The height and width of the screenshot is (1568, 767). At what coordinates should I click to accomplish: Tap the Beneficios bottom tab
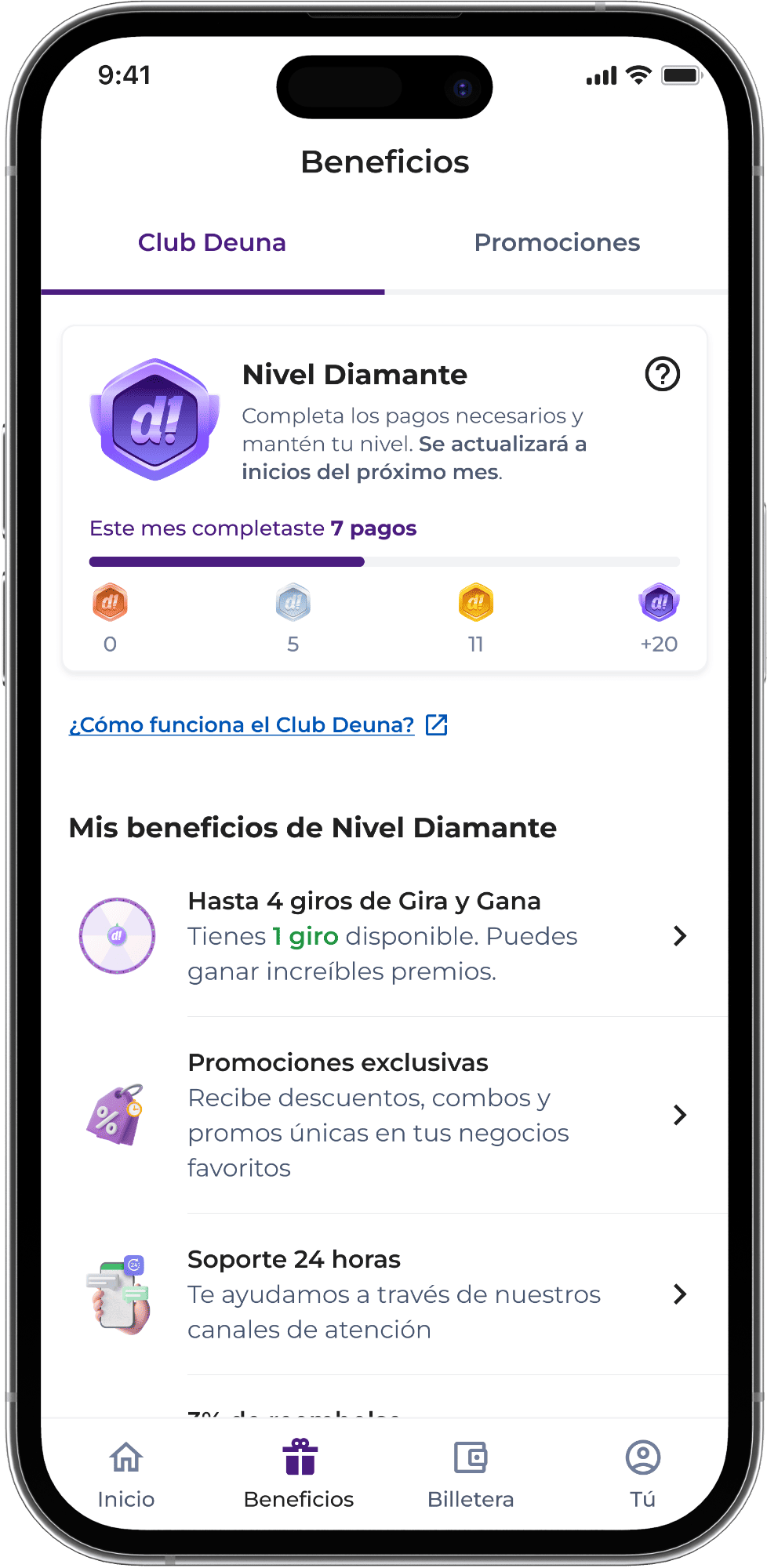click(x=299, y=1474)
